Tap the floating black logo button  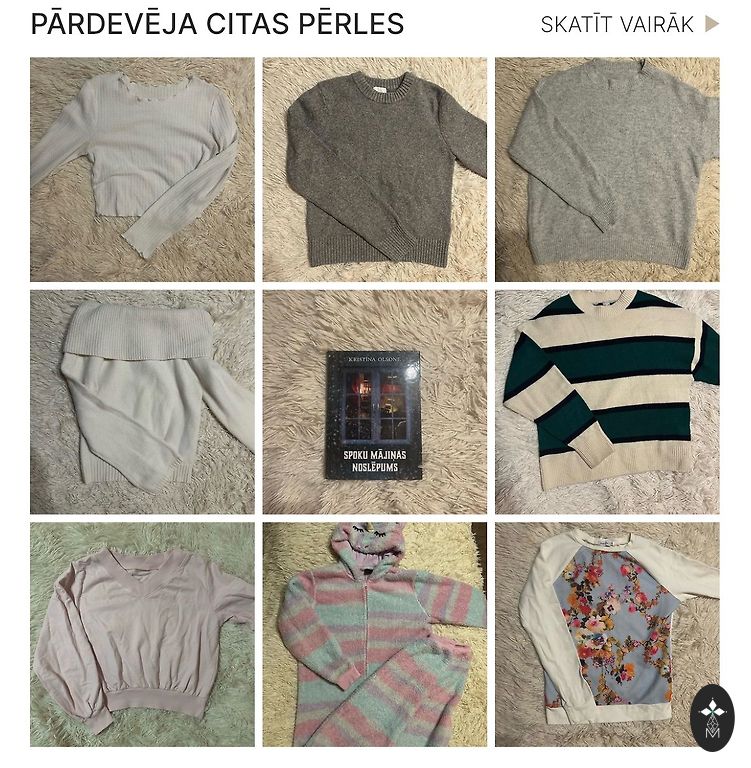(x=712, y=717)
